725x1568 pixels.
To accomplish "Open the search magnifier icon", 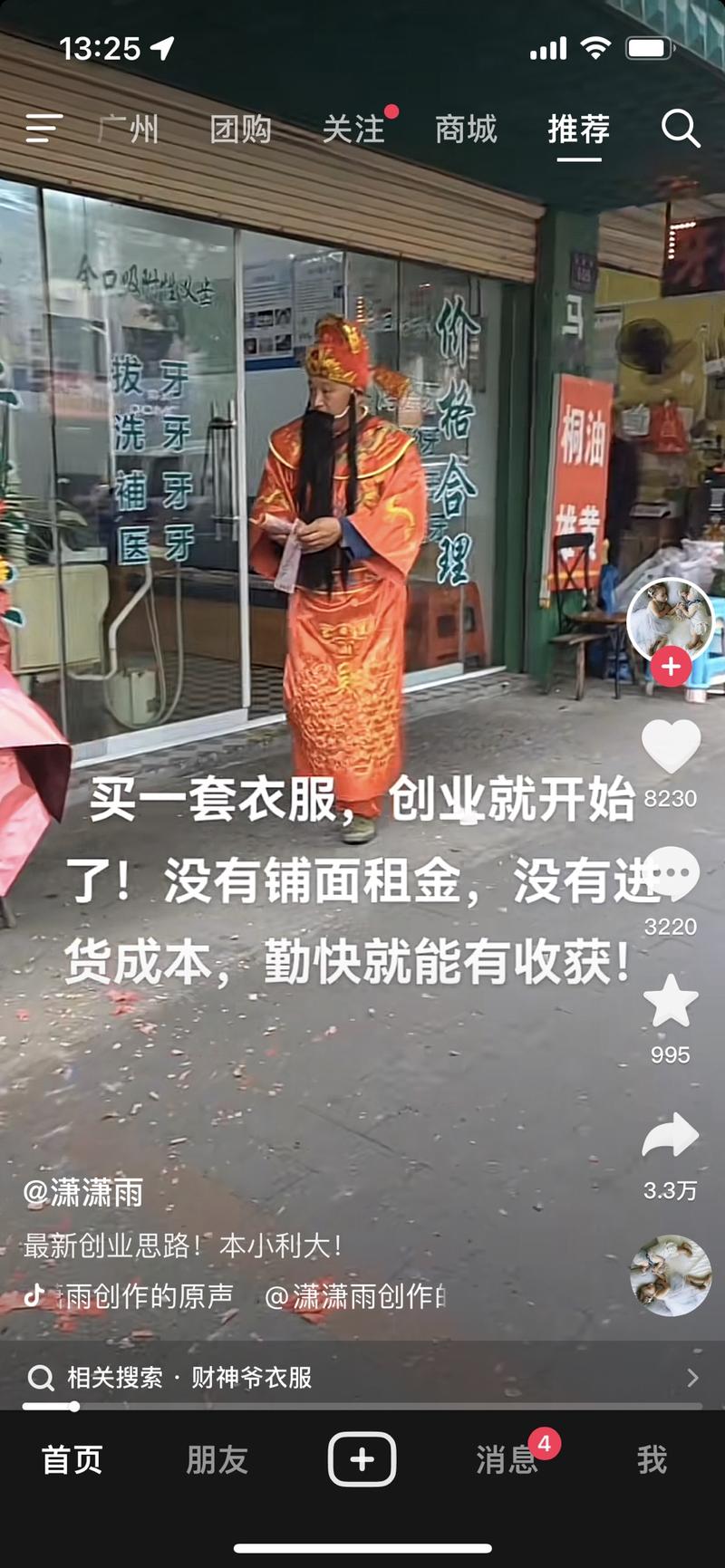I will tap(681, 129).
